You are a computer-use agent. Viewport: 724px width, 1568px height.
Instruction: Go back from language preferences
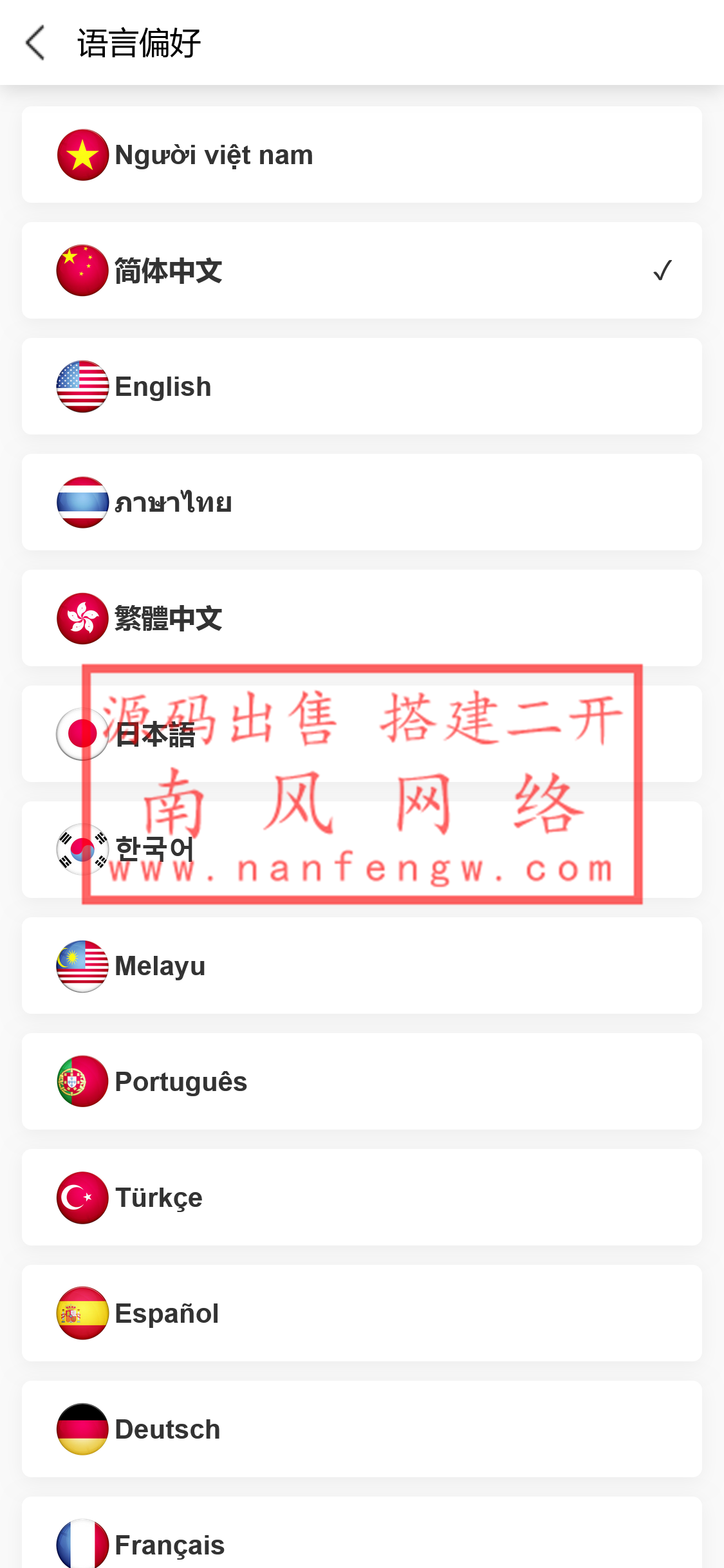pos(35,43)
